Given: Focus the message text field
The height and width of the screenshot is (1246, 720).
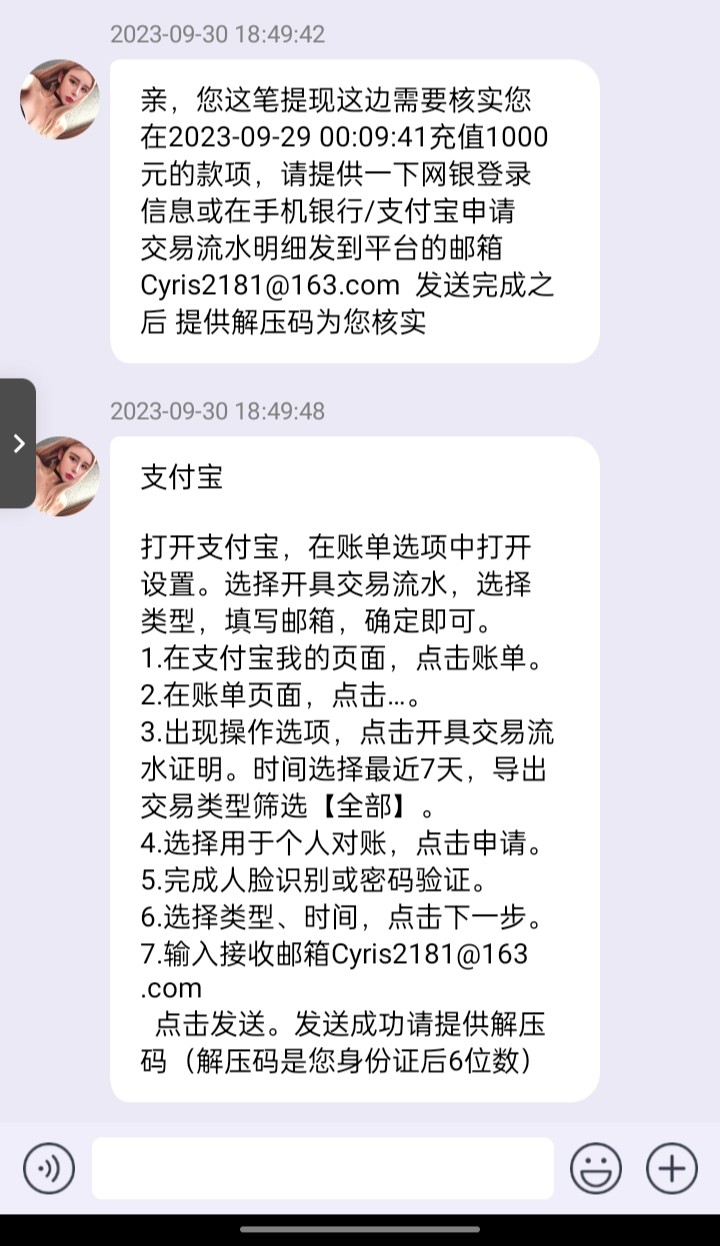Looking at the screenshot, I should tap(322, 1167).
